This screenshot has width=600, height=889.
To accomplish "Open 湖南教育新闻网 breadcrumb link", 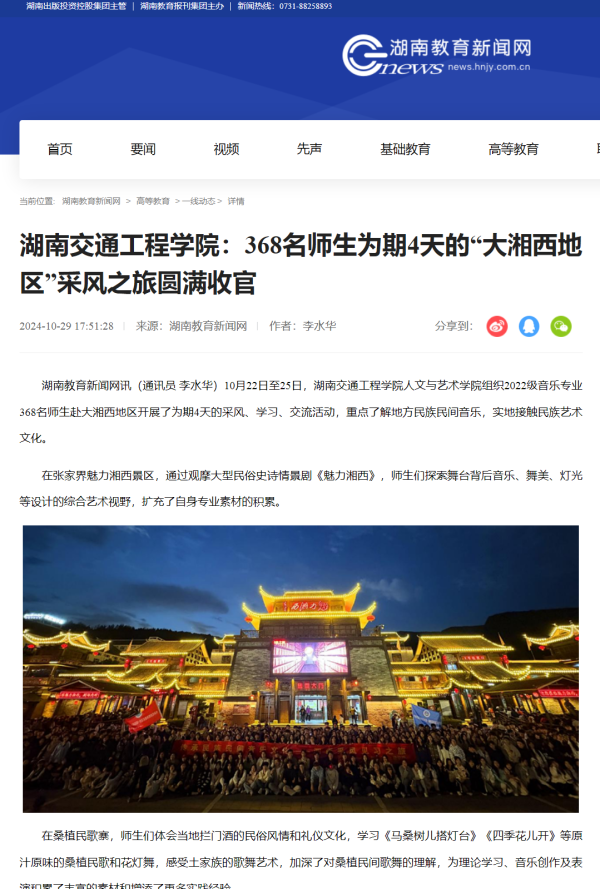I will (x=91, y=201).
